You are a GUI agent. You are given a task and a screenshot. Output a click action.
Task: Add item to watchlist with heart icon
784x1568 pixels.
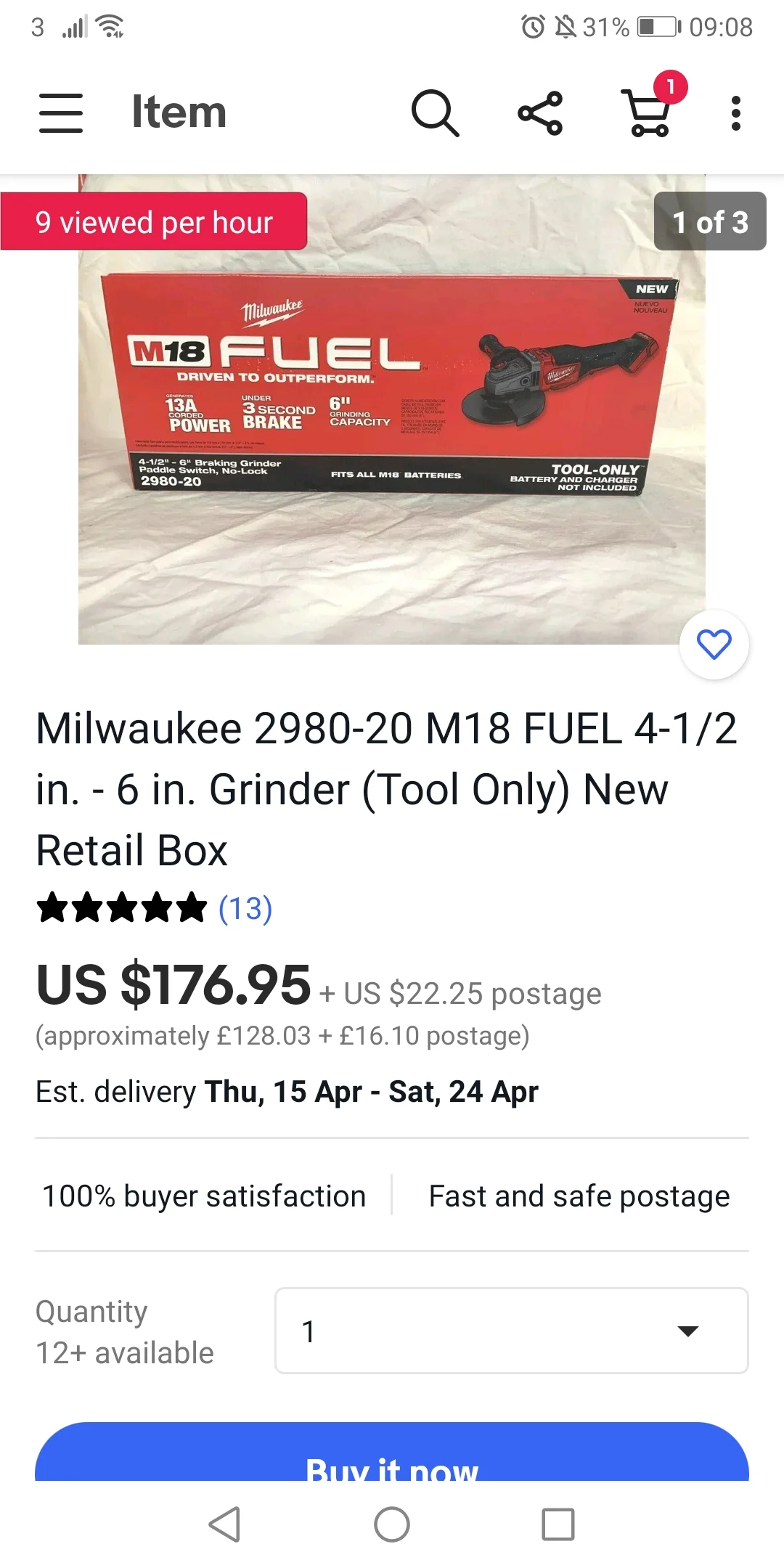point(714,645)
